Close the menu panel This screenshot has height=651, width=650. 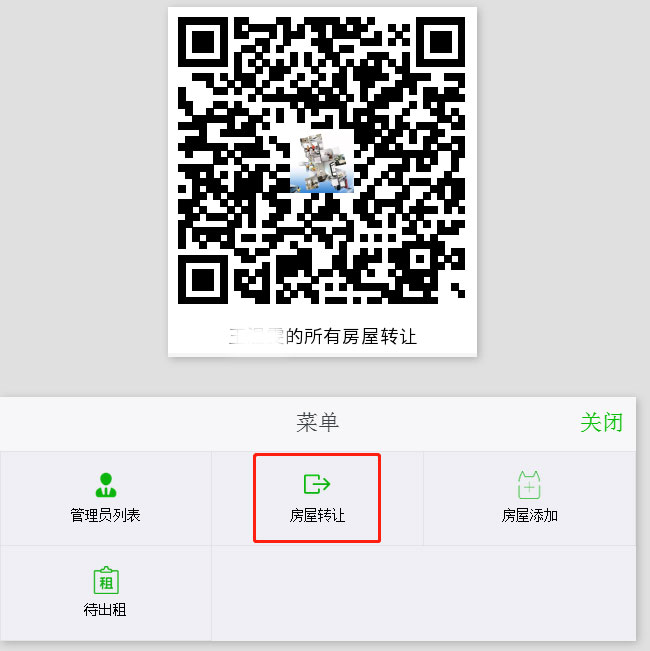(601, 422)
